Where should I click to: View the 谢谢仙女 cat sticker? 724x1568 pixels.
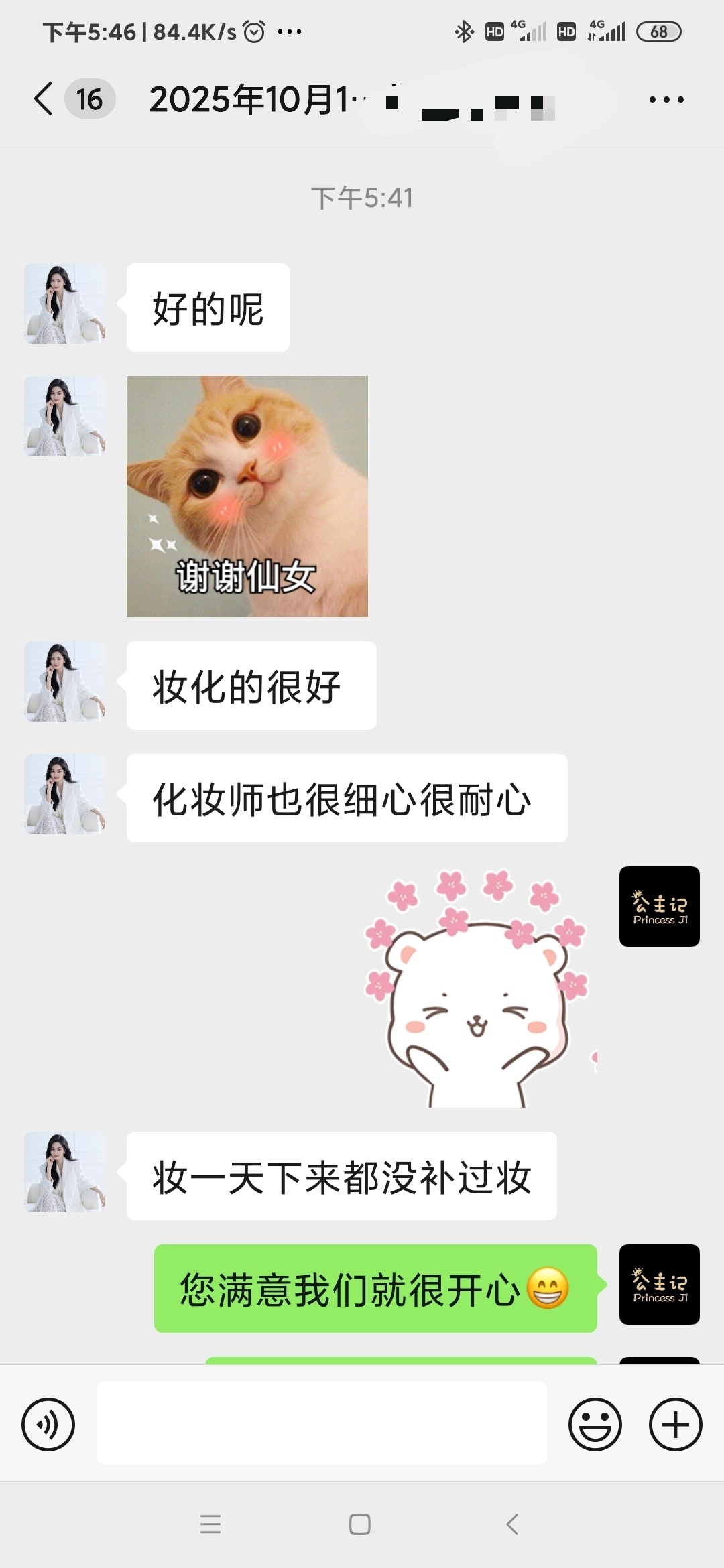(247, 497)
